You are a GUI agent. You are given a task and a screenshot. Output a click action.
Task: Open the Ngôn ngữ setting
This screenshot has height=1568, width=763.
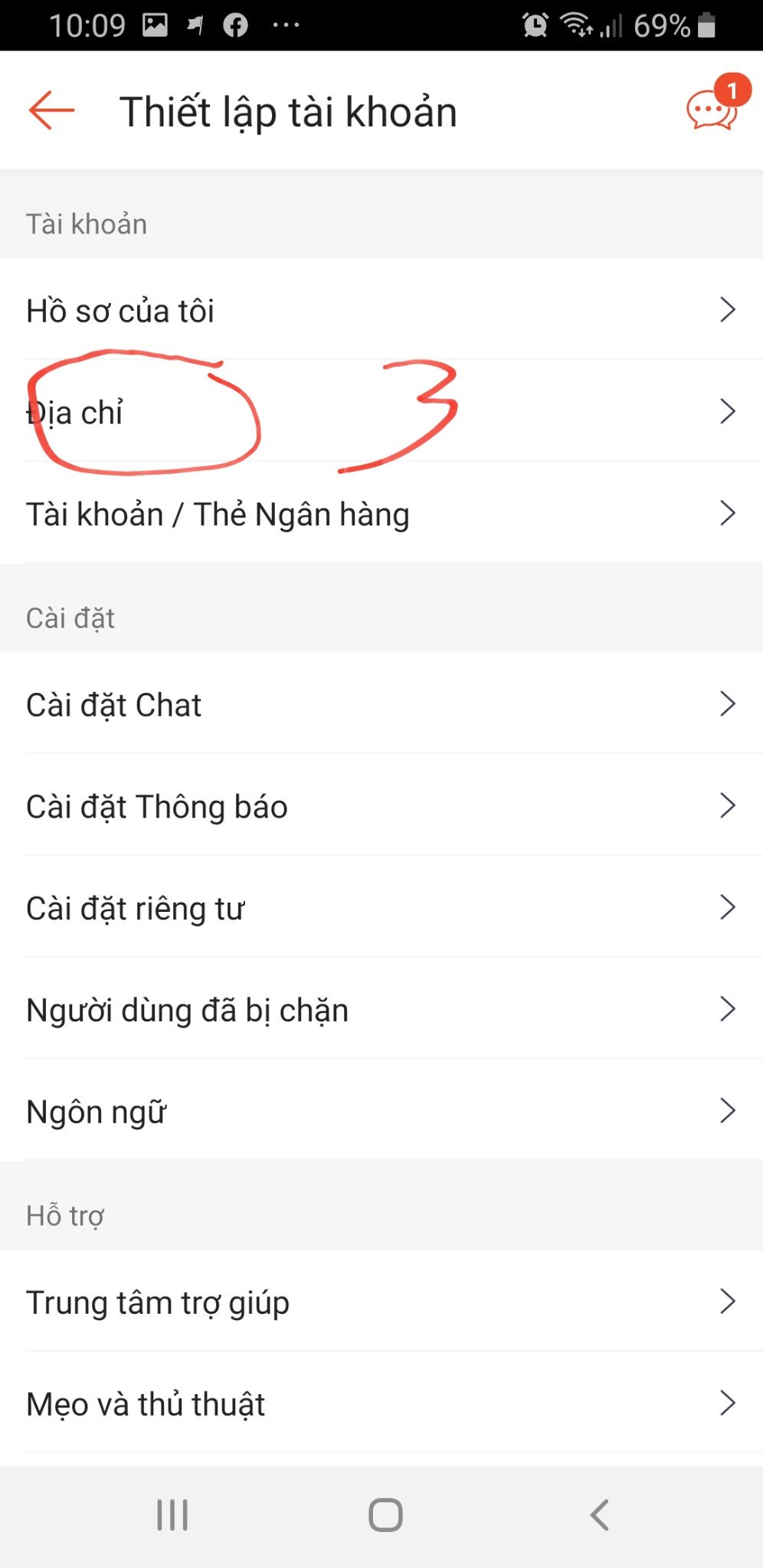pos(381,1111)
